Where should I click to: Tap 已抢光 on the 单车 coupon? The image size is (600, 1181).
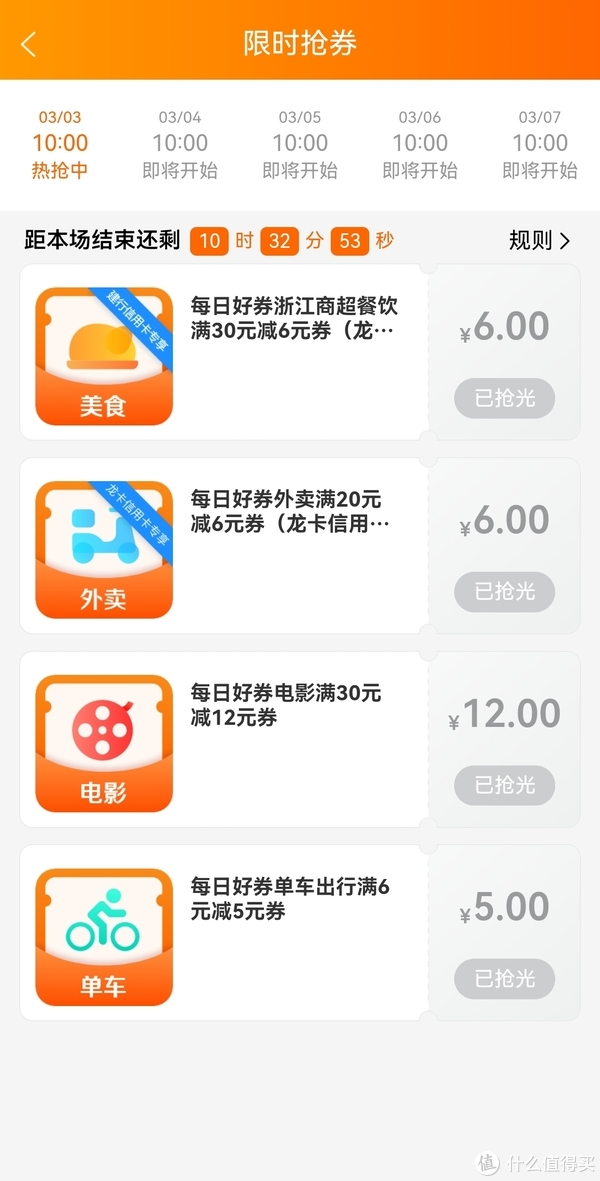(504, 978)
